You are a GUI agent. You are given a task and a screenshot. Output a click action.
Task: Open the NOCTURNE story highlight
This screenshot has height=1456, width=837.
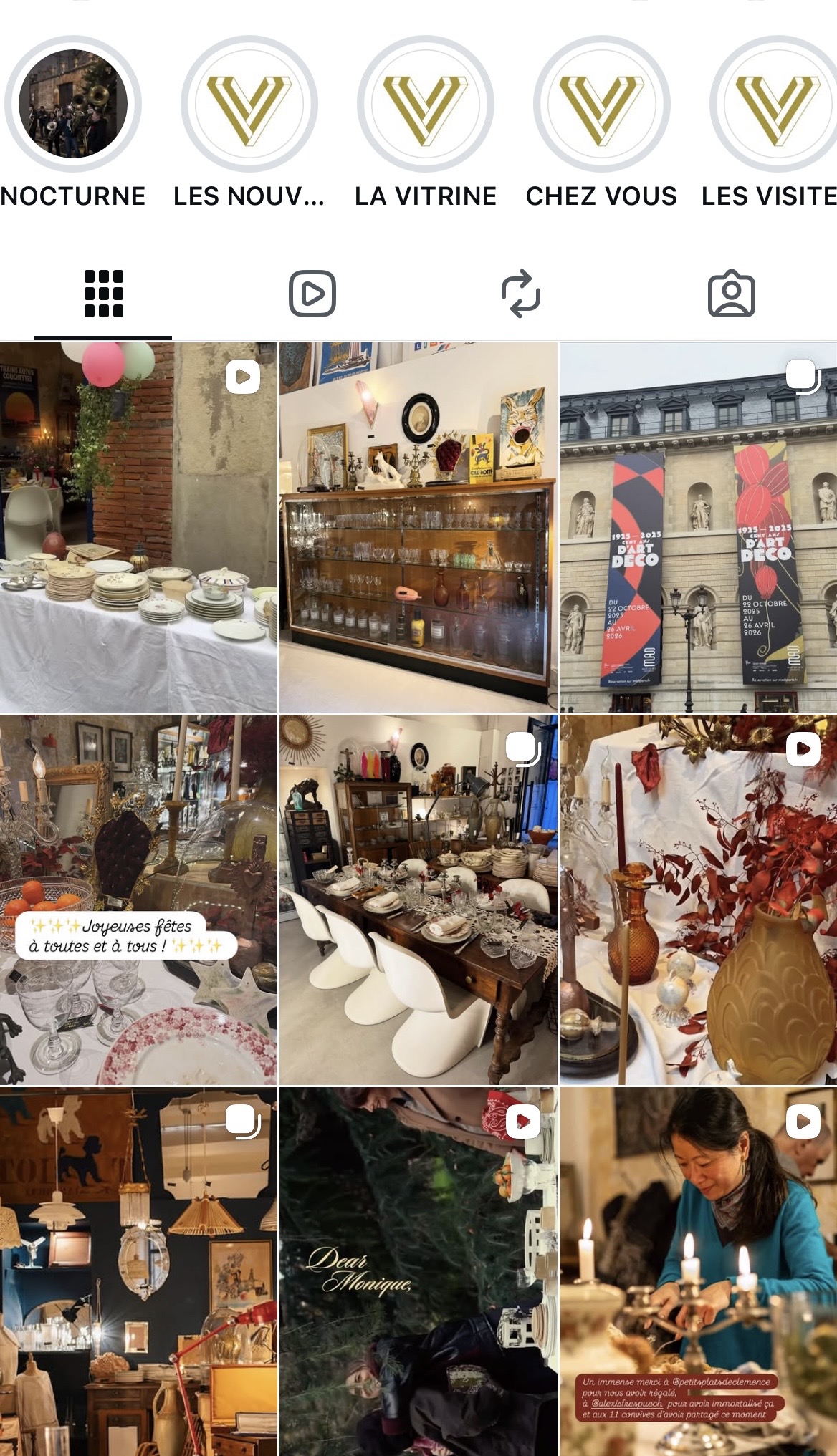pos(72,104)
